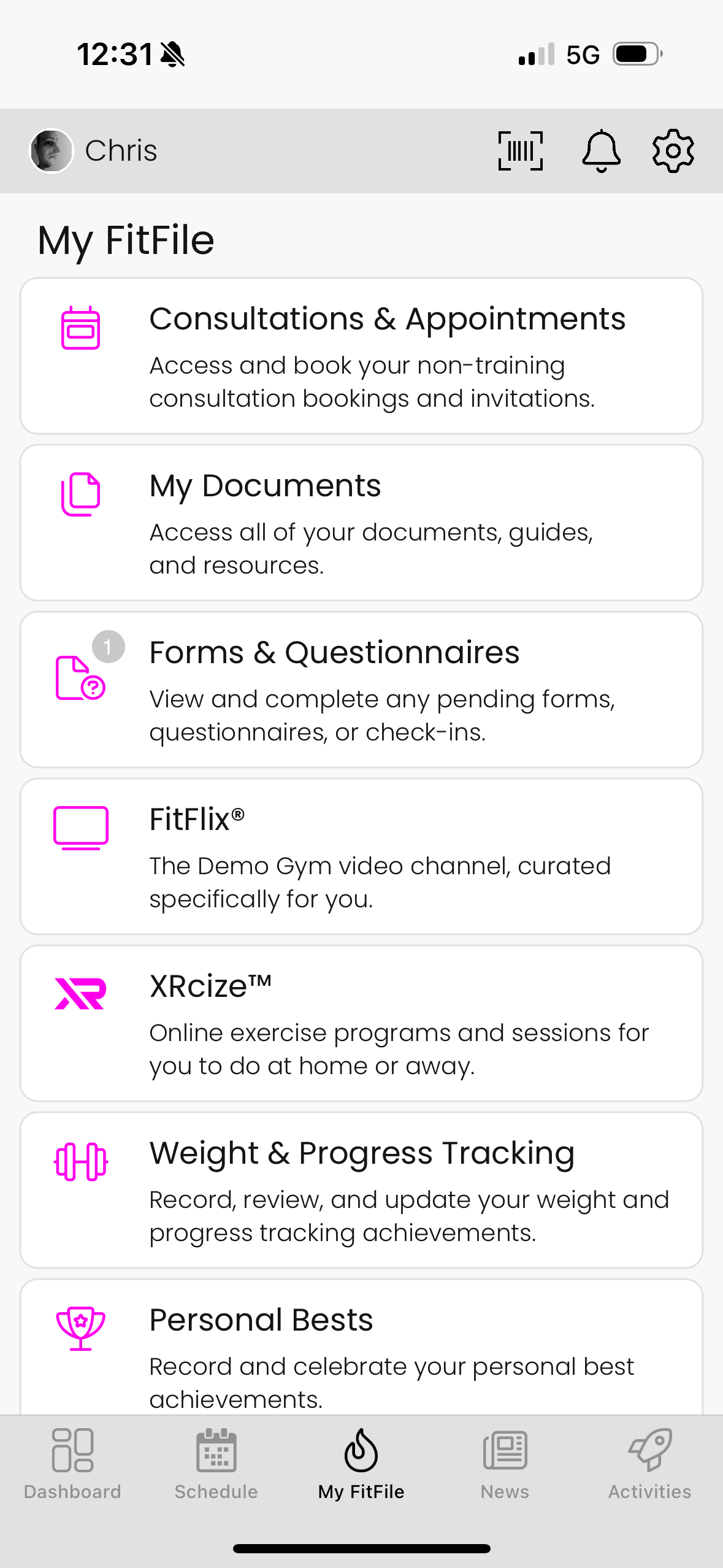
Task: Open the notifications bell
Action: click(x=601, y=151)
